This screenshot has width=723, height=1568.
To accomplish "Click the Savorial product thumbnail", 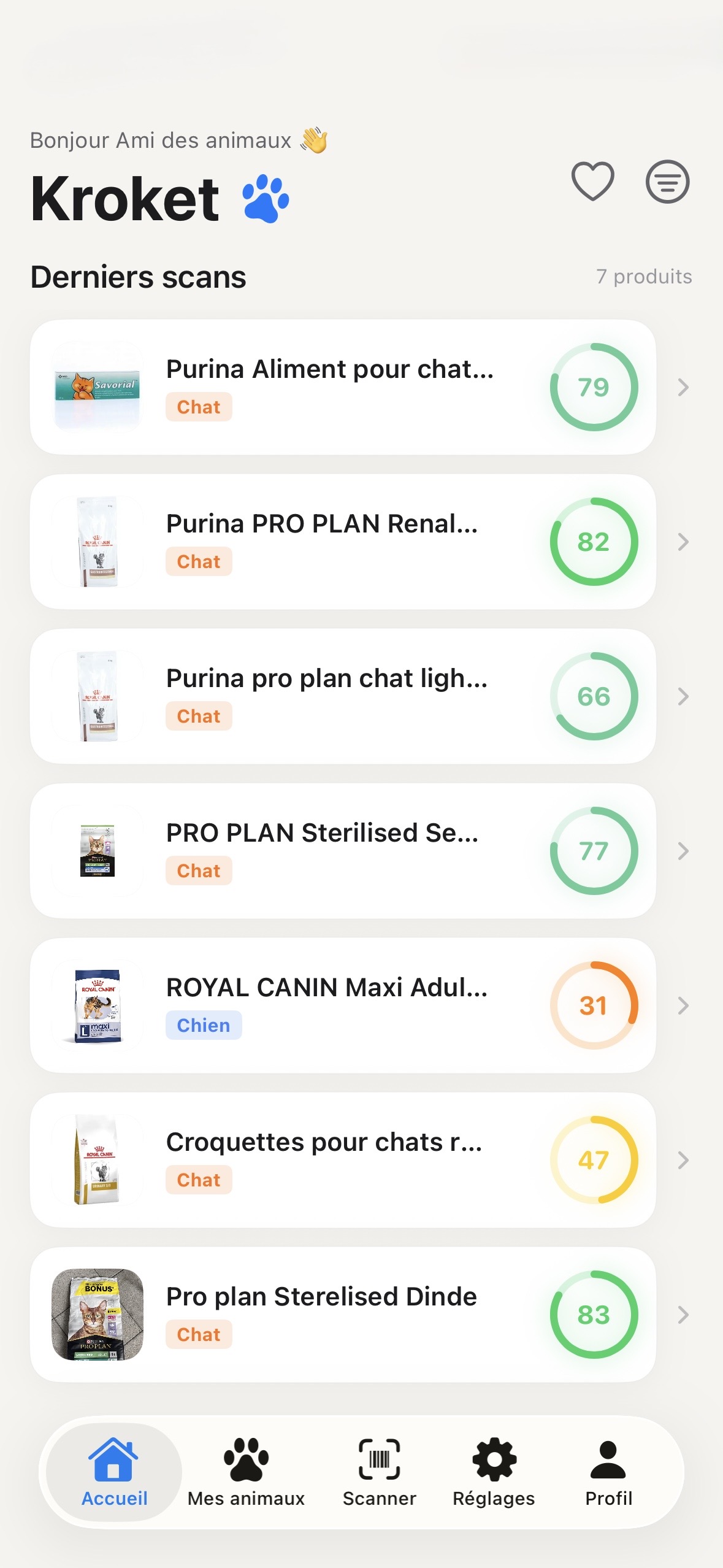I will [x=98, y=388].
